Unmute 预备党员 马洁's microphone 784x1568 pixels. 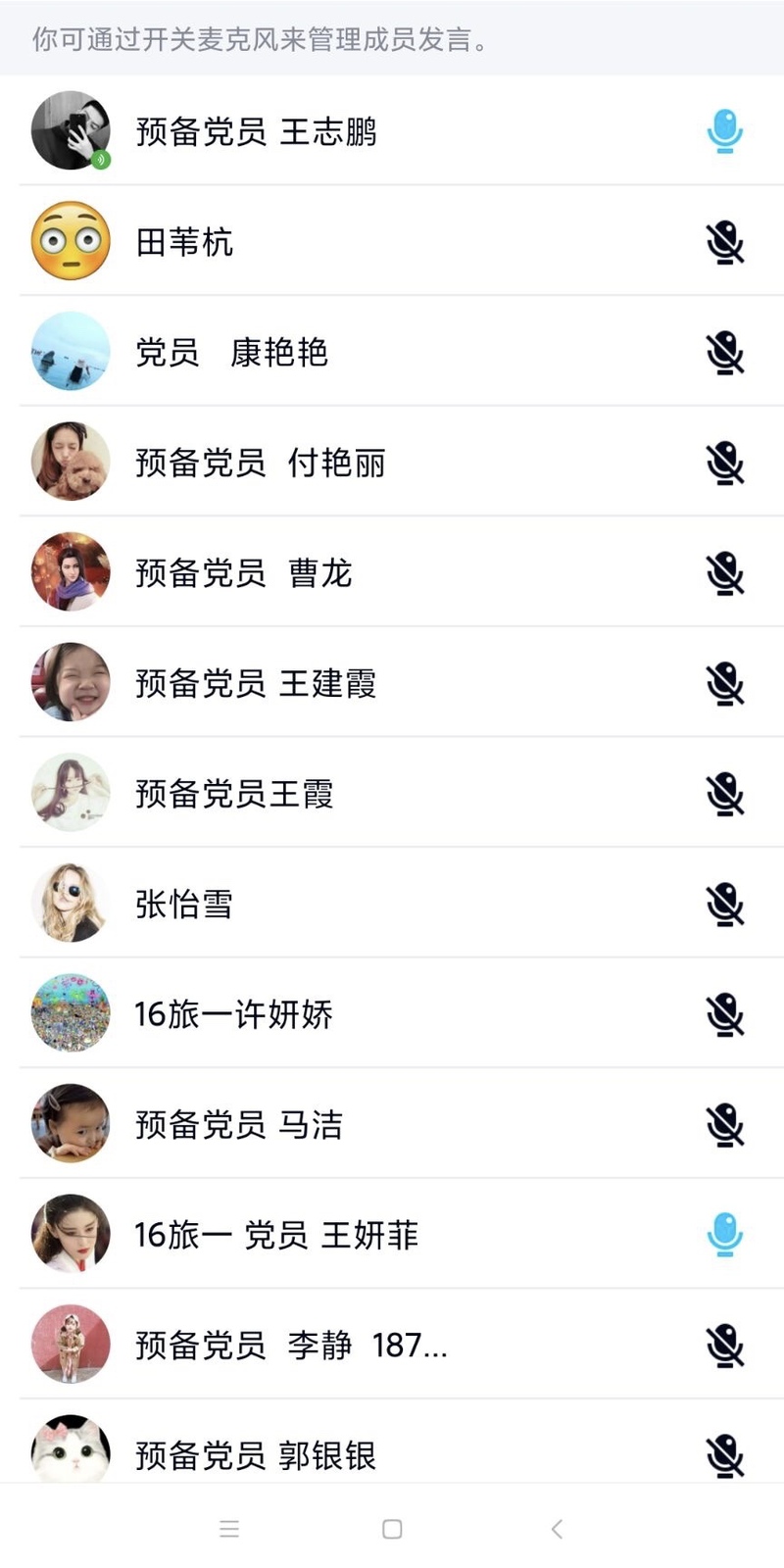tap(724, 1124)
